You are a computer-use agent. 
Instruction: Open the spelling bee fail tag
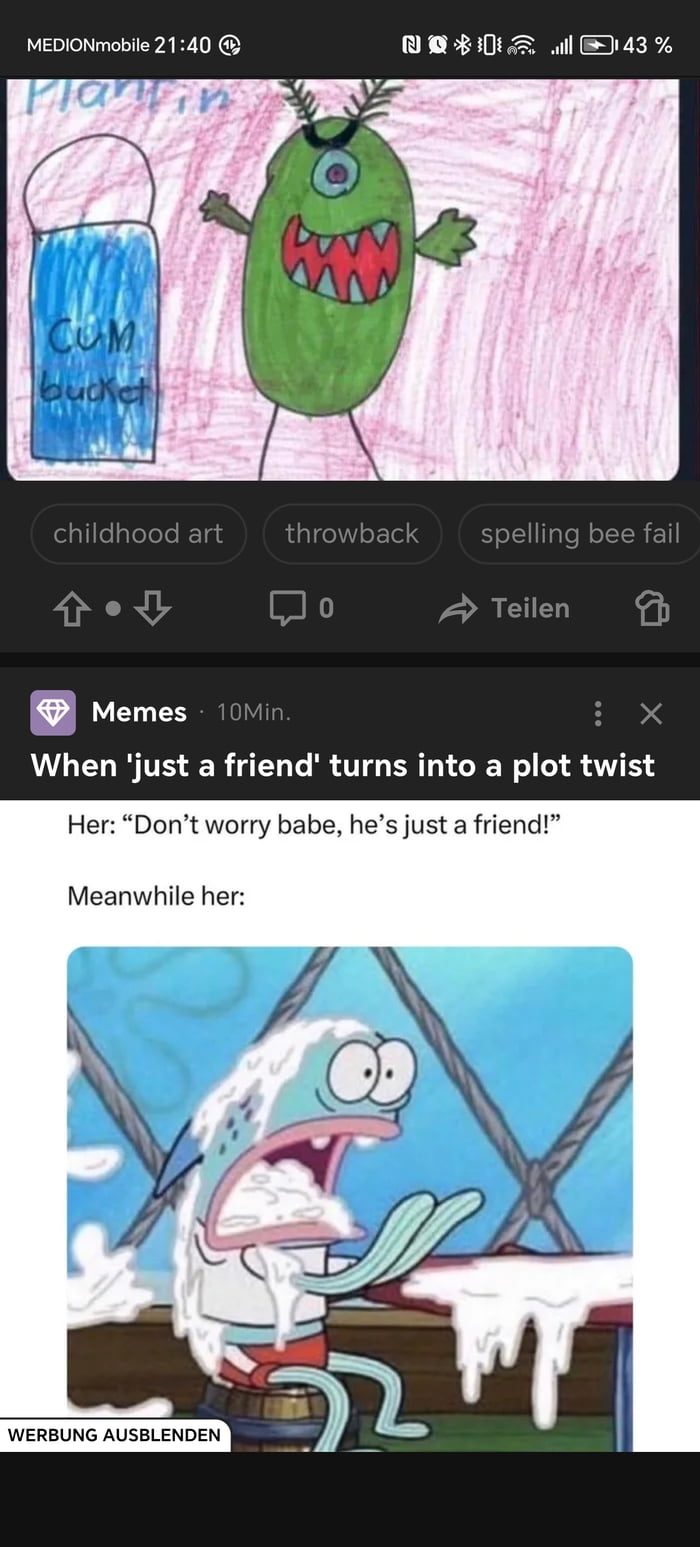click(579, 534)
